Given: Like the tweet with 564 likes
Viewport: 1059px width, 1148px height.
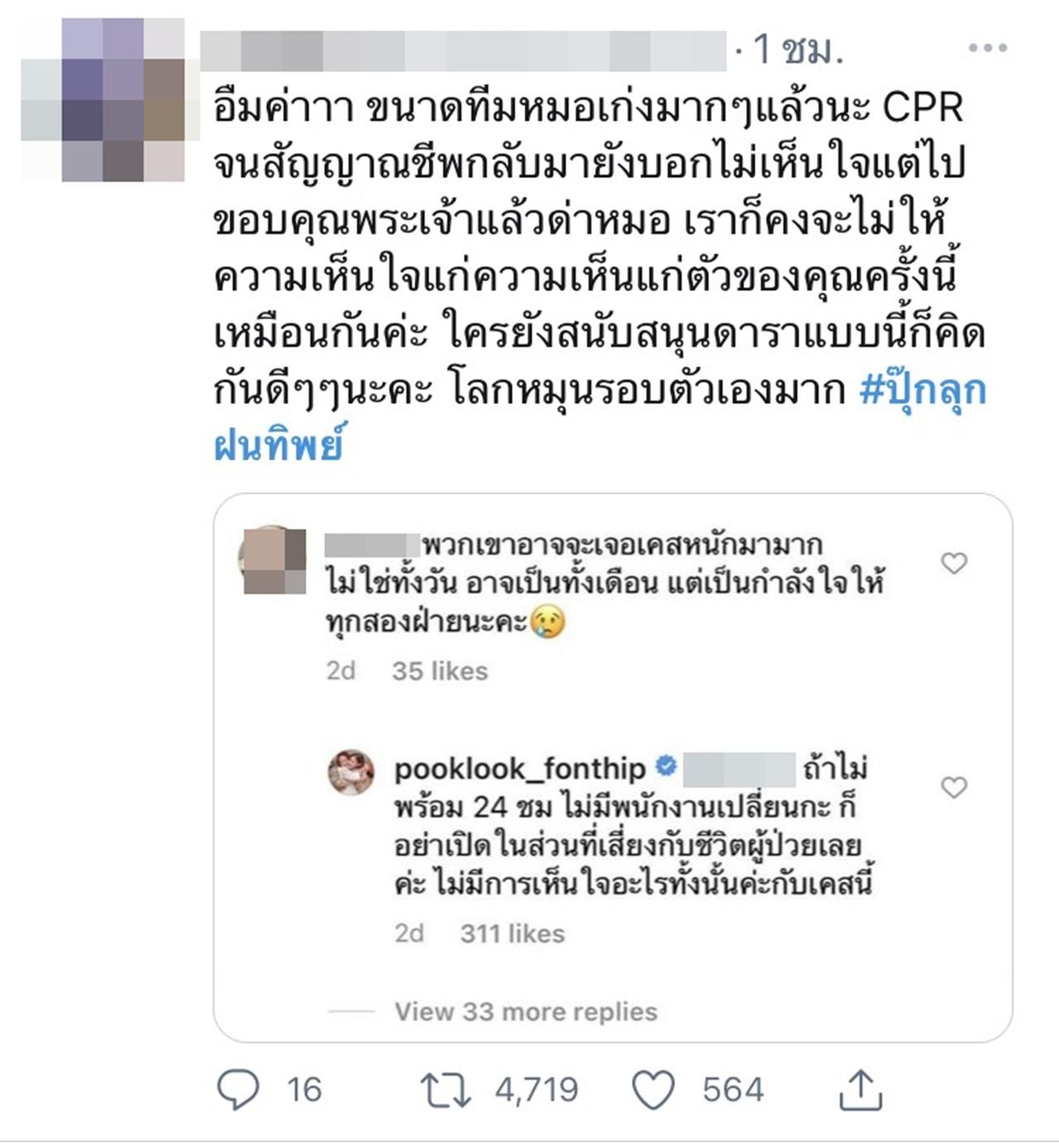Looking at the screenshot, I should 654,1089.
